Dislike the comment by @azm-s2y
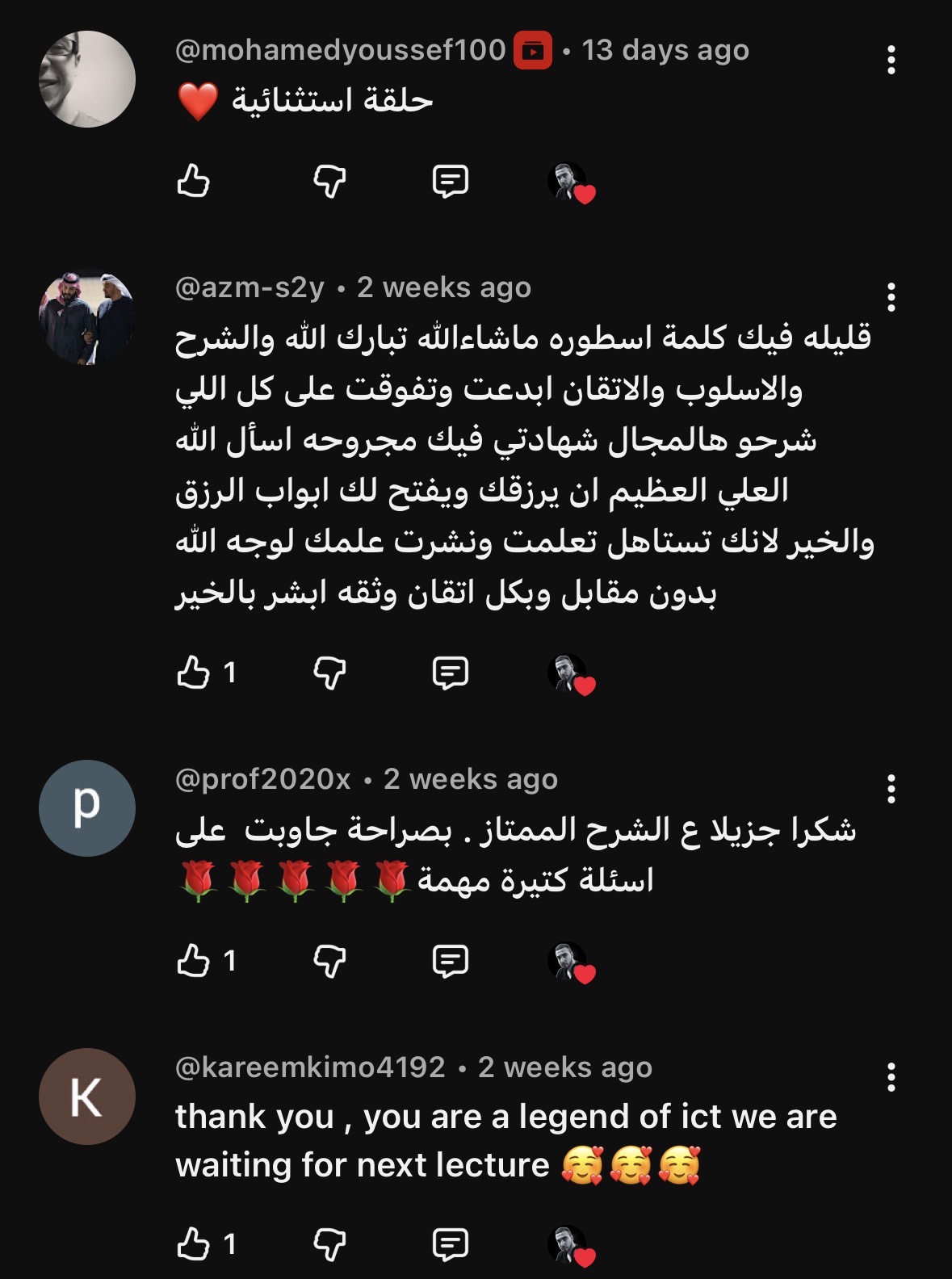Image resolution: width=952 pixels, height=1279 pixels. (329, 672)
